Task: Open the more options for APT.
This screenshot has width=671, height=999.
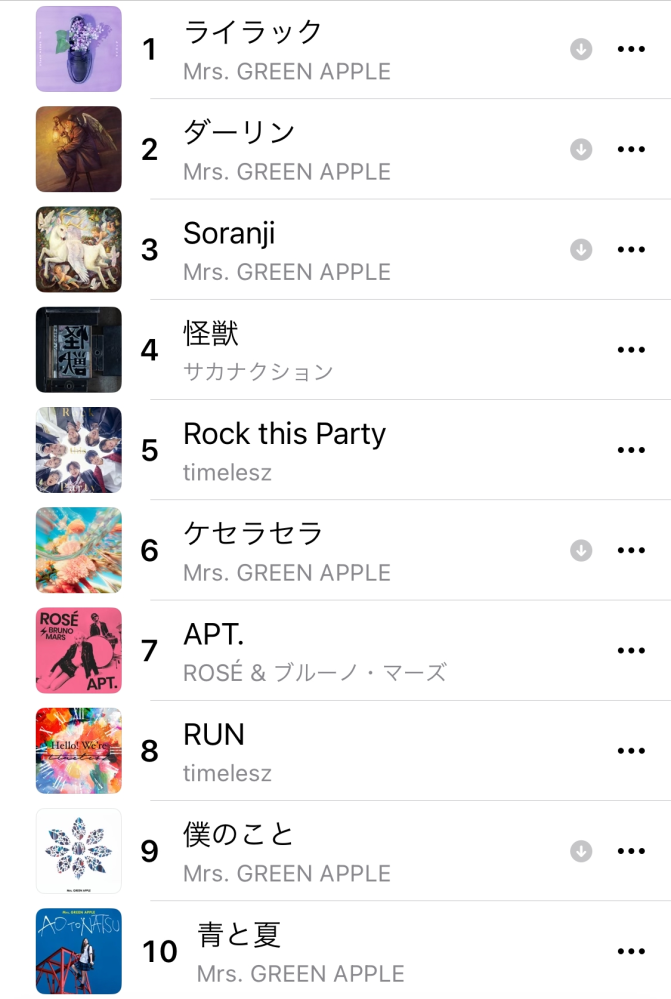Action: tap(631, 650)
